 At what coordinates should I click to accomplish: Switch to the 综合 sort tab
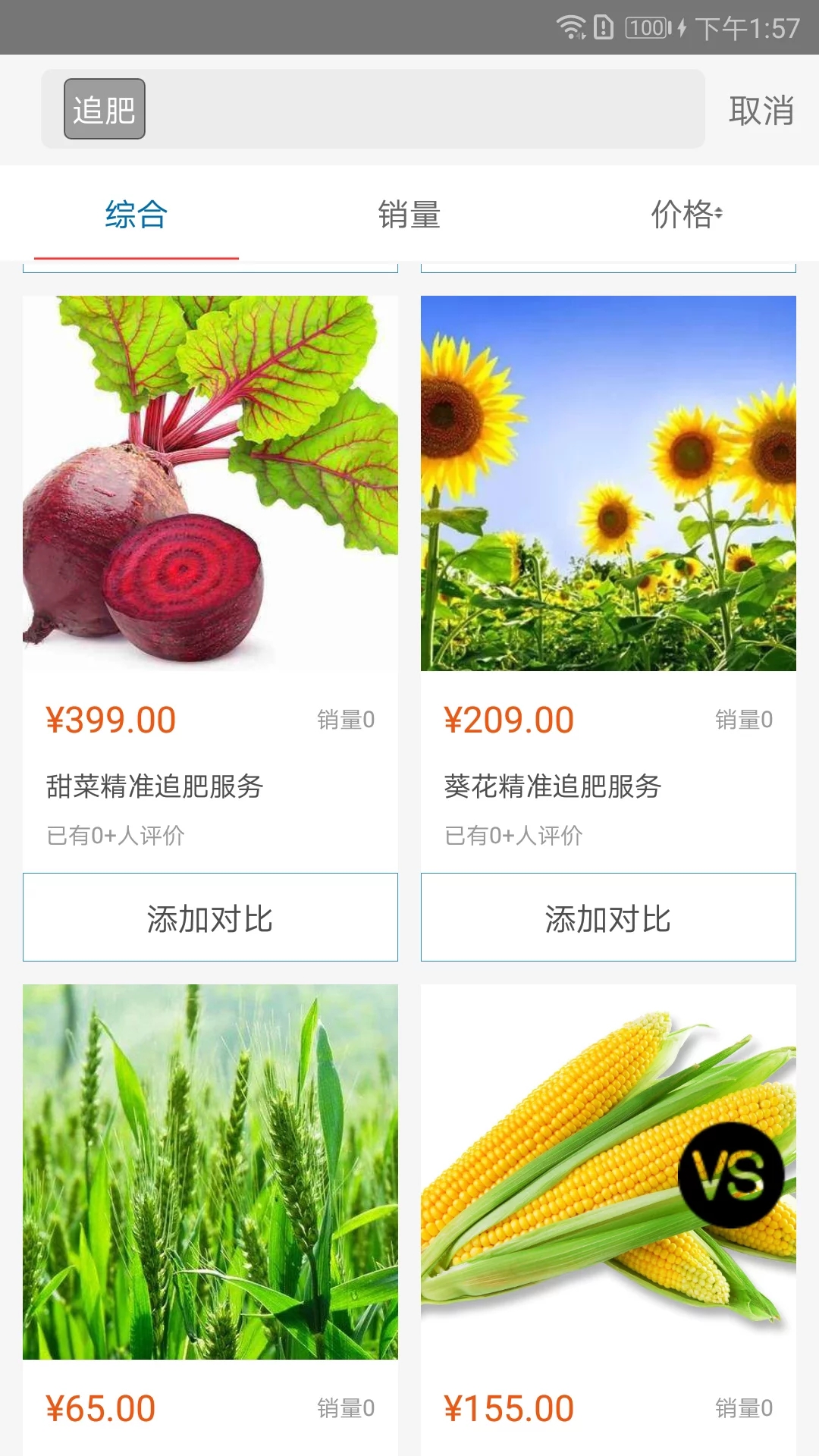click(136, 215)
